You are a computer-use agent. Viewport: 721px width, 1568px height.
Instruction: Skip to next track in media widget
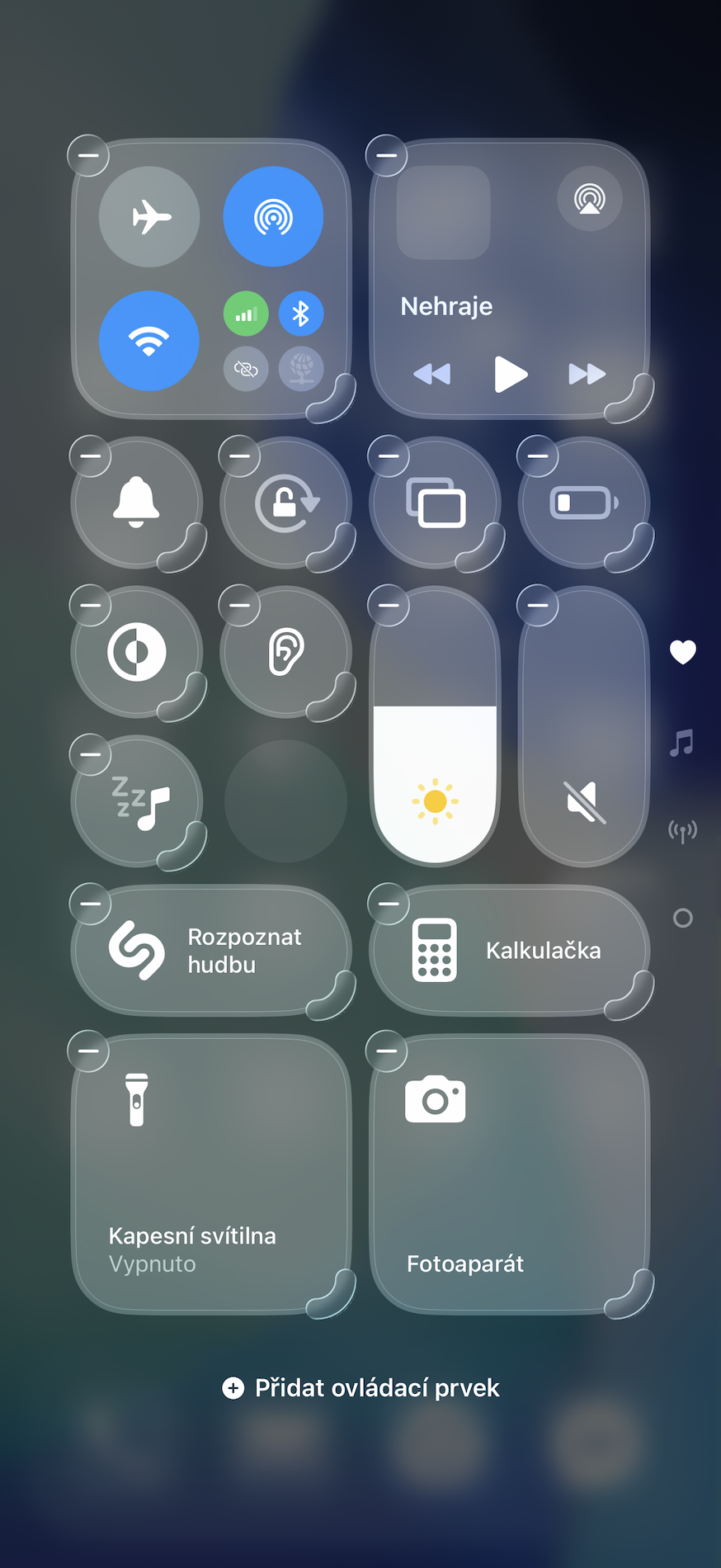click(587, 375)
